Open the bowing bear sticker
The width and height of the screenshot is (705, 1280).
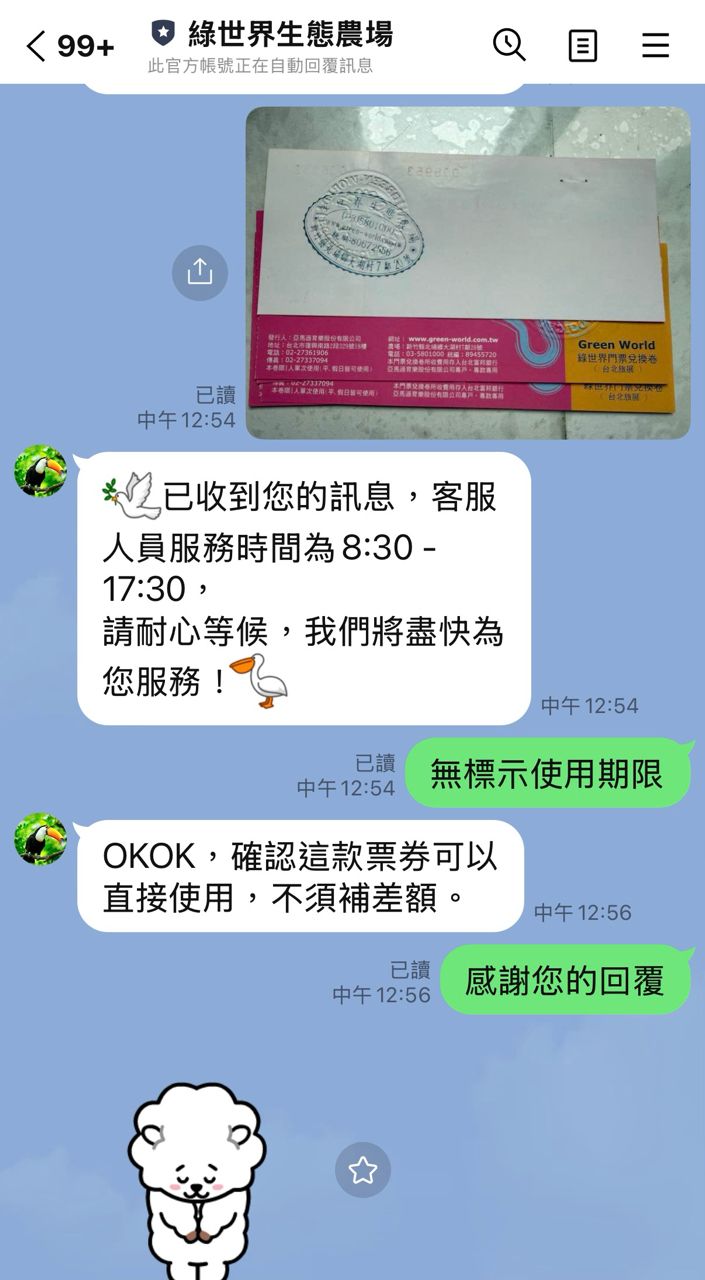pyautogui.click(x=197, y=1180)
